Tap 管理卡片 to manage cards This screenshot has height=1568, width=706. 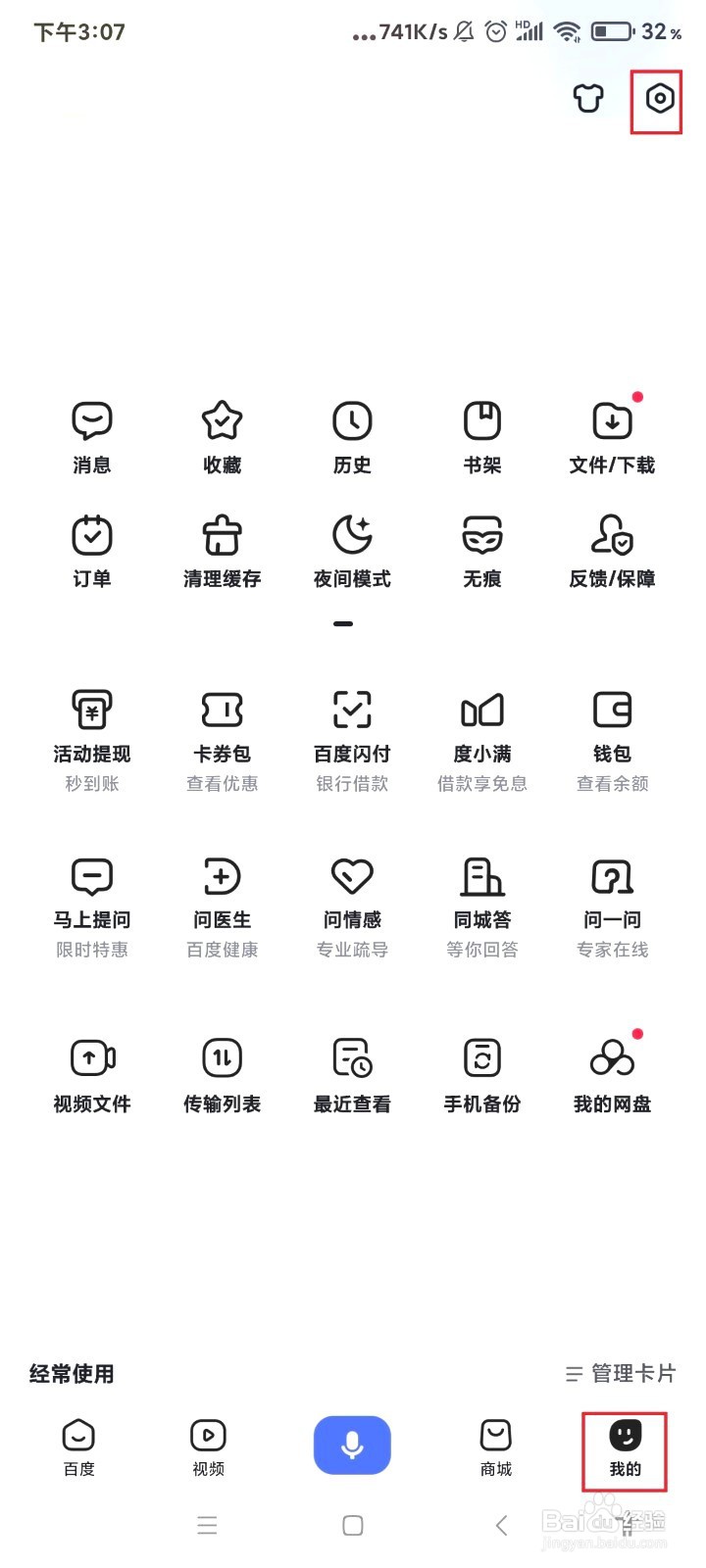[x=622, y=1374]
